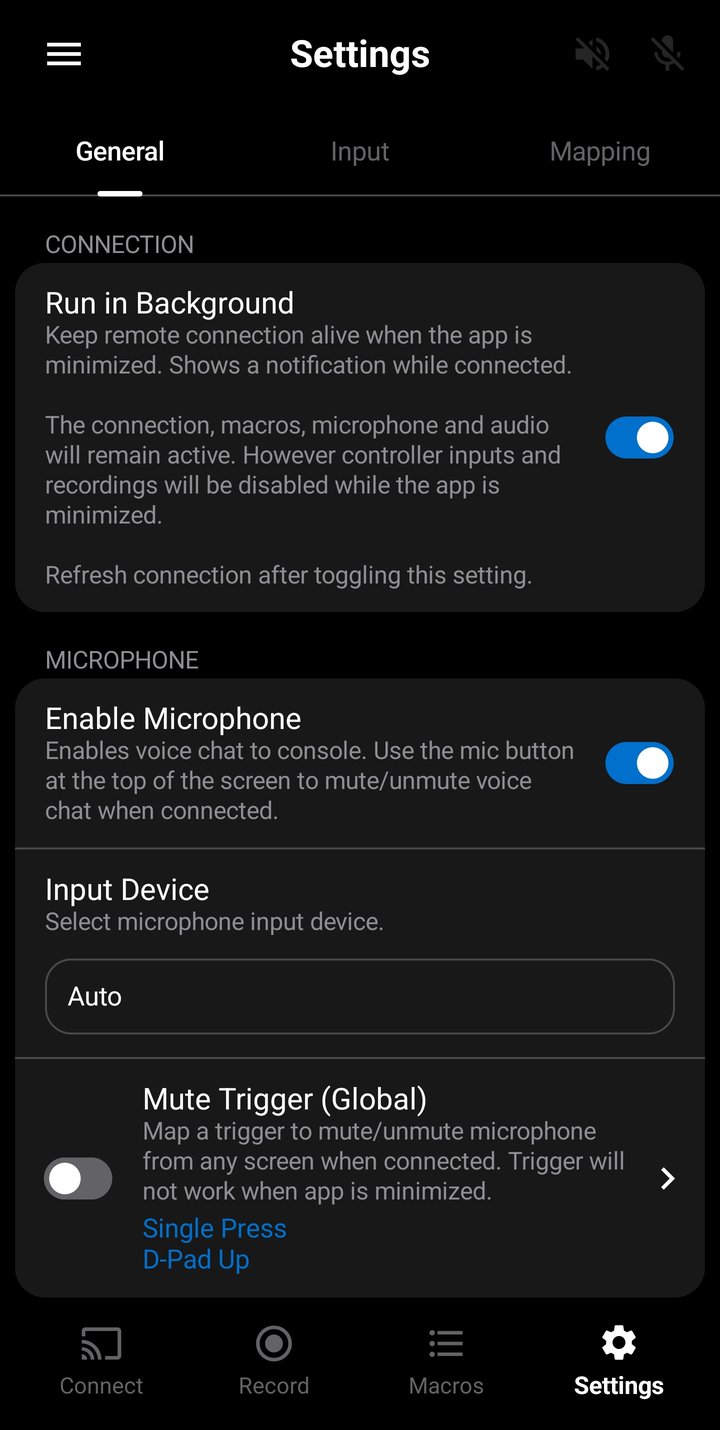The height and width of the screenshot is (1430, 720).
Task: Mute the microphone using the top bar icon
Action: [x=666, y=55]
